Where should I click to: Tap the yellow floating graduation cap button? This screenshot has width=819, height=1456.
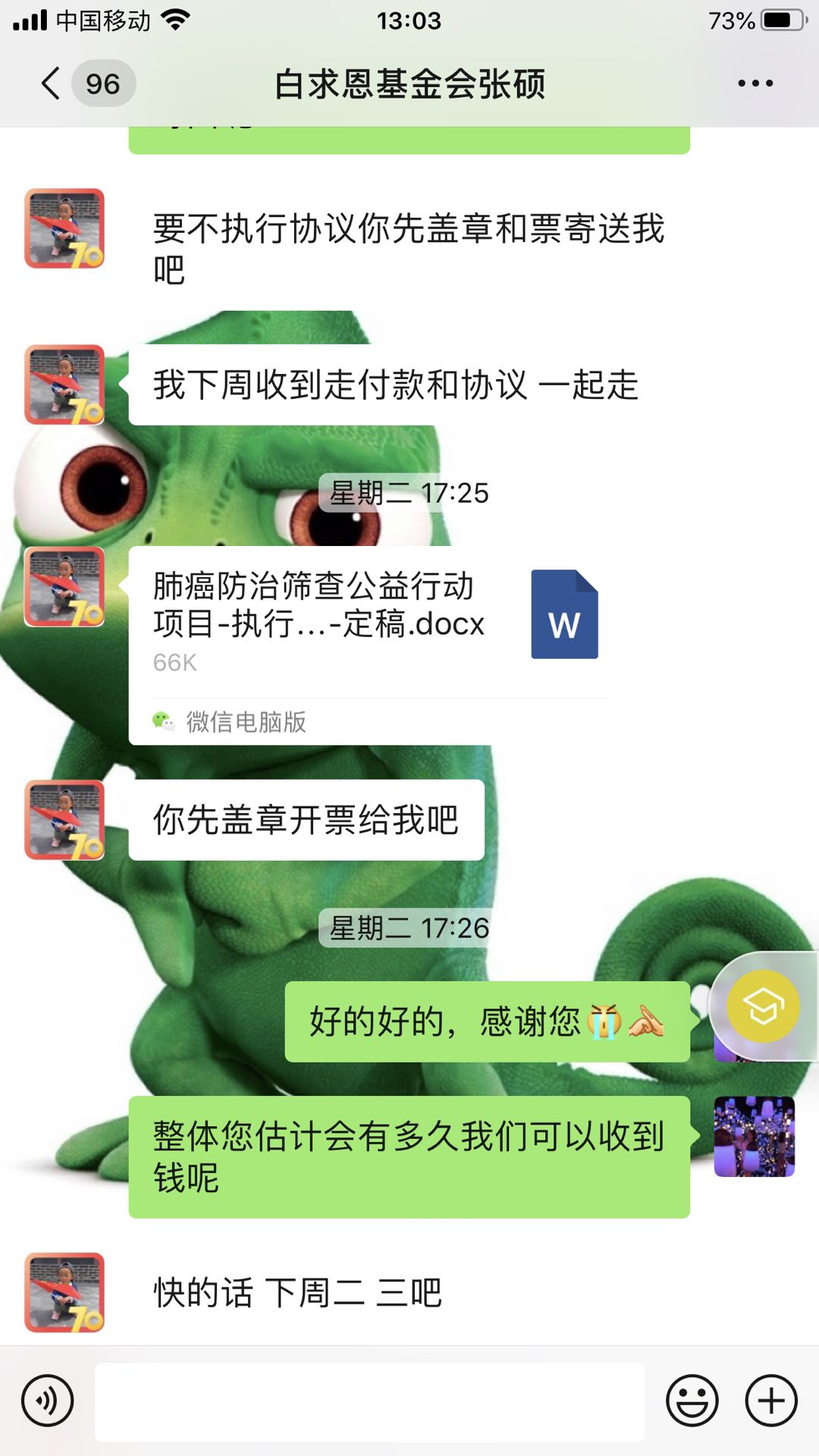(763, 1006)
